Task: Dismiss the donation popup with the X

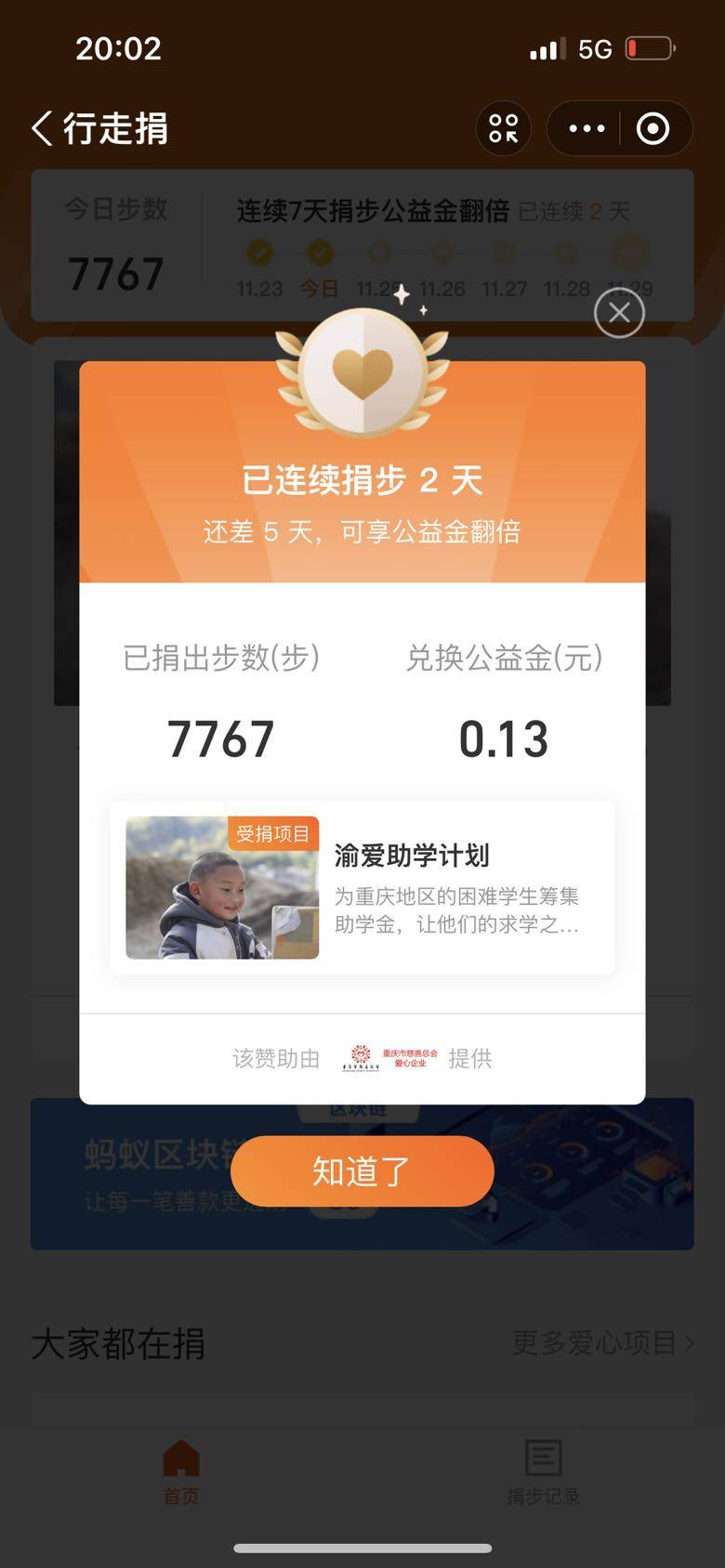Action: (x=619, y=313)
